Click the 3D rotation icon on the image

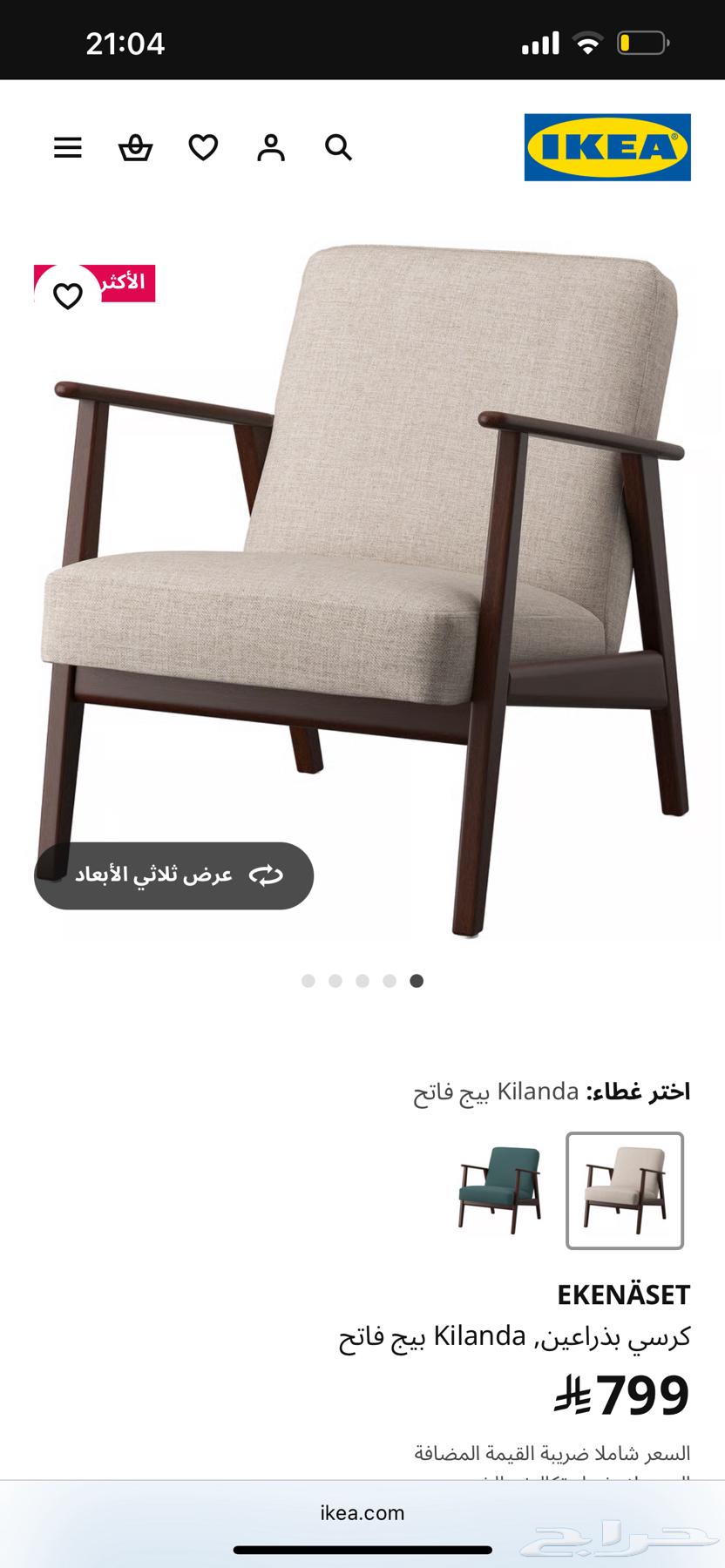click(x=266, y=875)
